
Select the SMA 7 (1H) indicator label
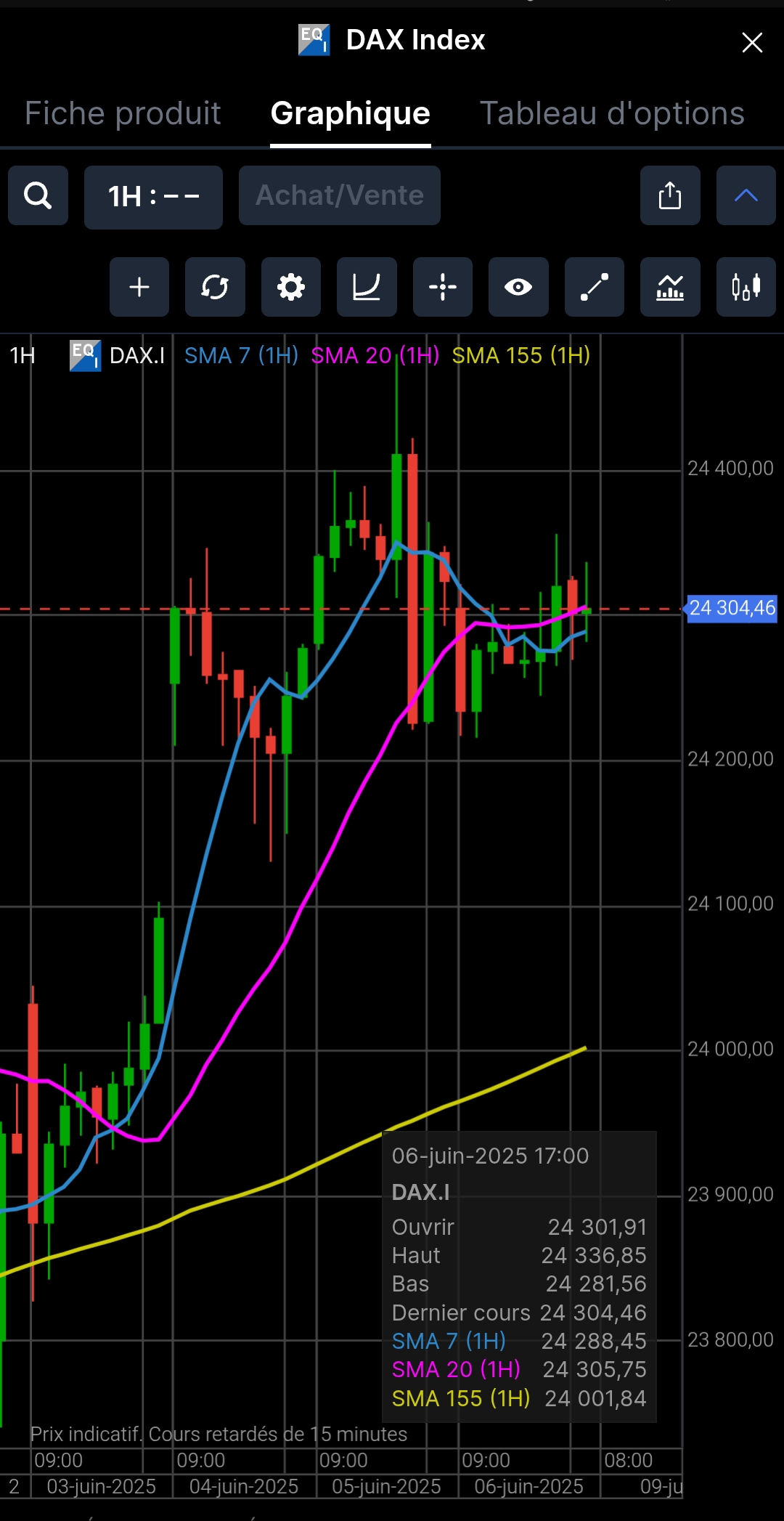(241, 355)
